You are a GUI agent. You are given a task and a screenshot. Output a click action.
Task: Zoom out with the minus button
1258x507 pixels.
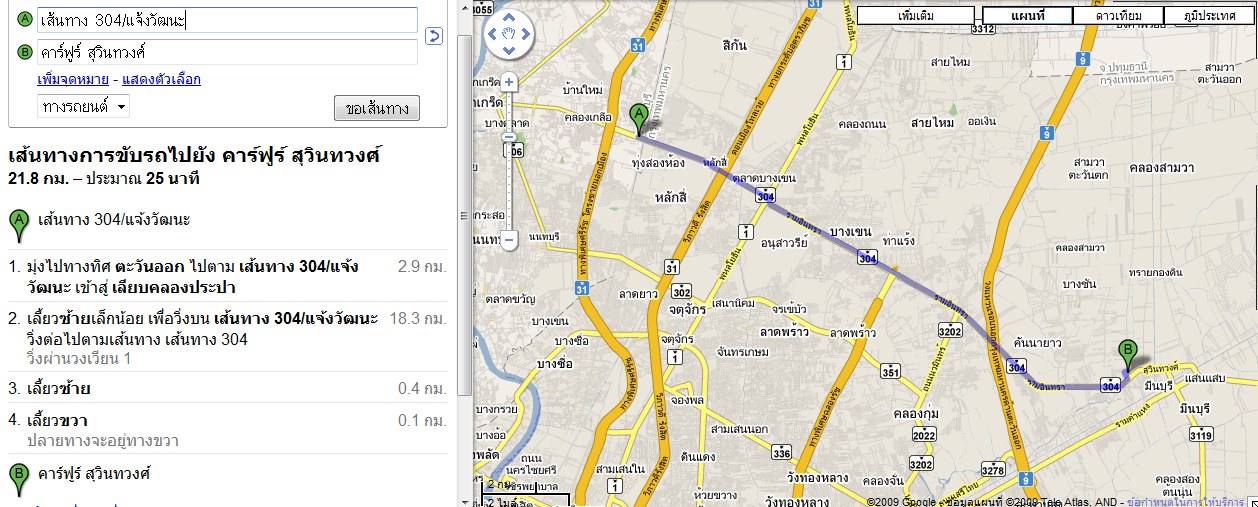509,240
